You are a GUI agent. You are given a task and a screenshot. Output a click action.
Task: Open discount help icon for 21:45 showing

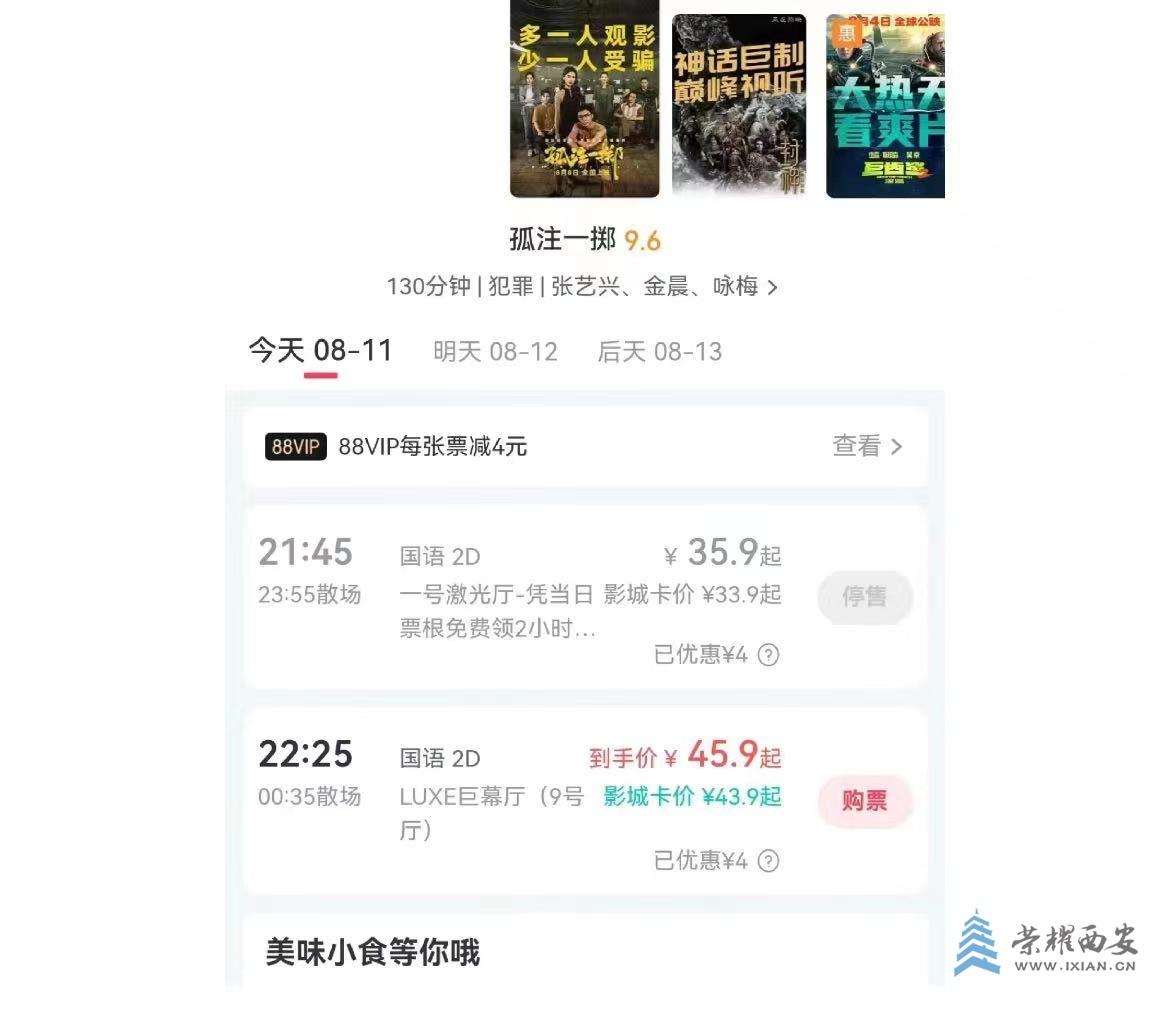click(x=768, y=655)
